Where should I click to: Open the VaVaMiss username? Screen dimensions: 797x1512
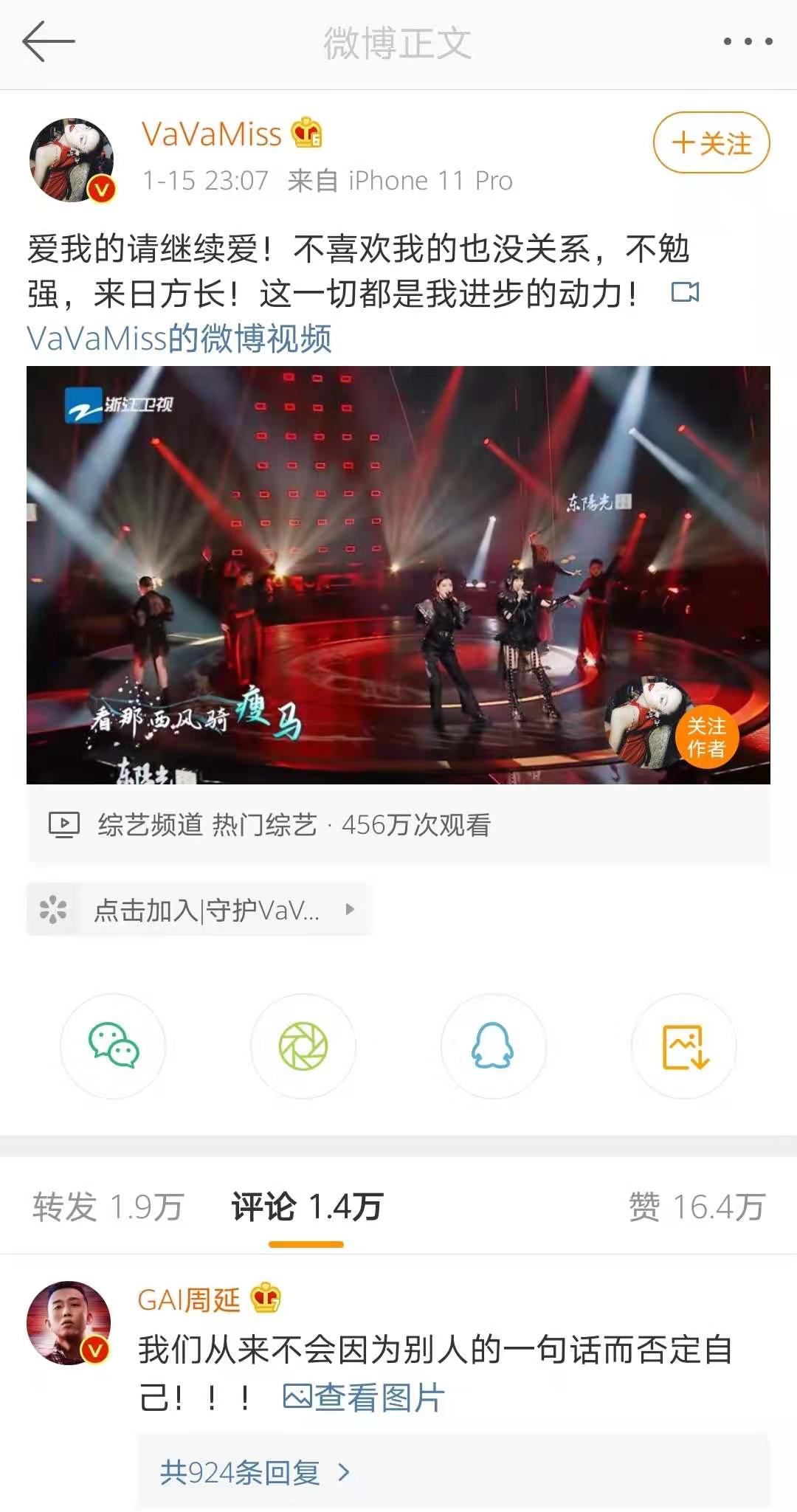point(212,134)
